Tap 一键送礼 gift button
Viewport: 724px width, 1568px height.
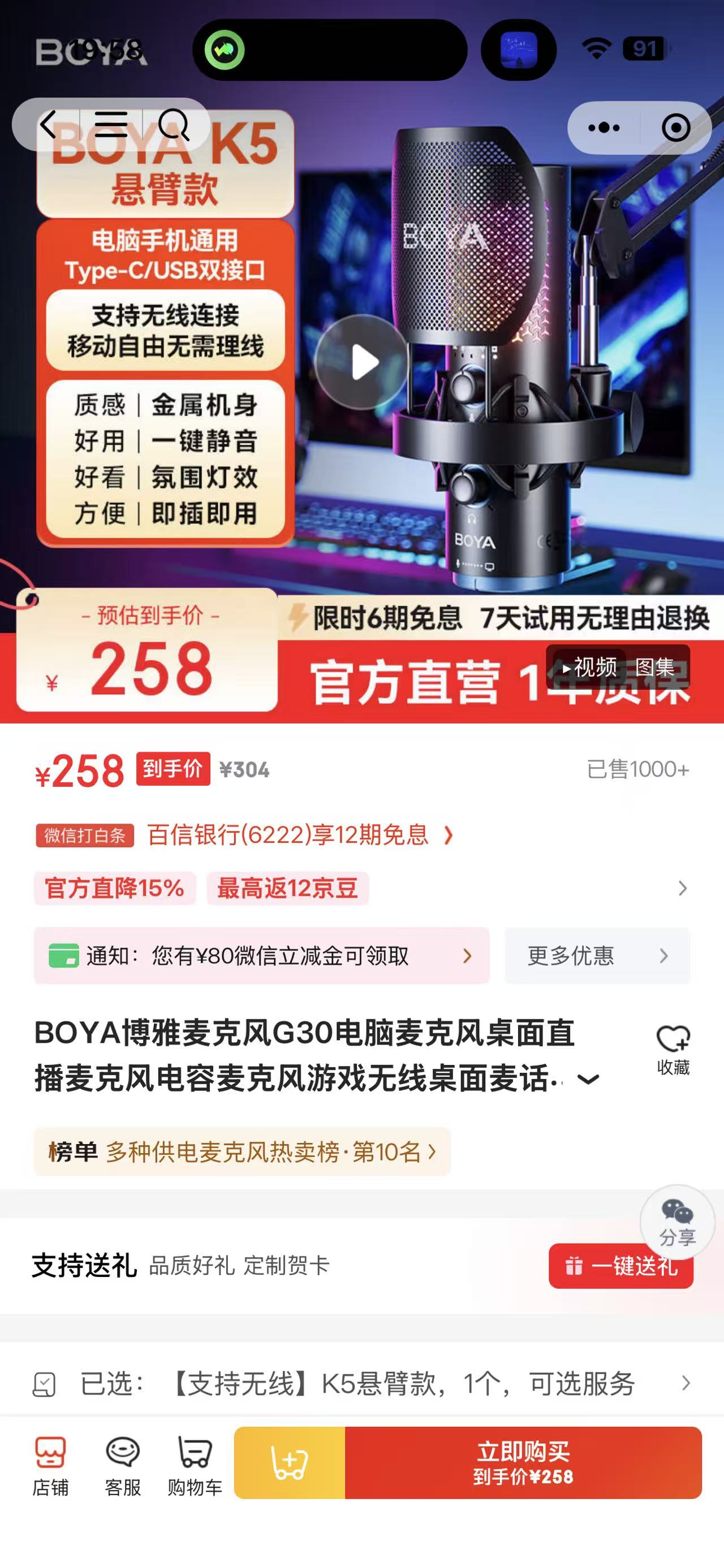tap(621, 1266)
